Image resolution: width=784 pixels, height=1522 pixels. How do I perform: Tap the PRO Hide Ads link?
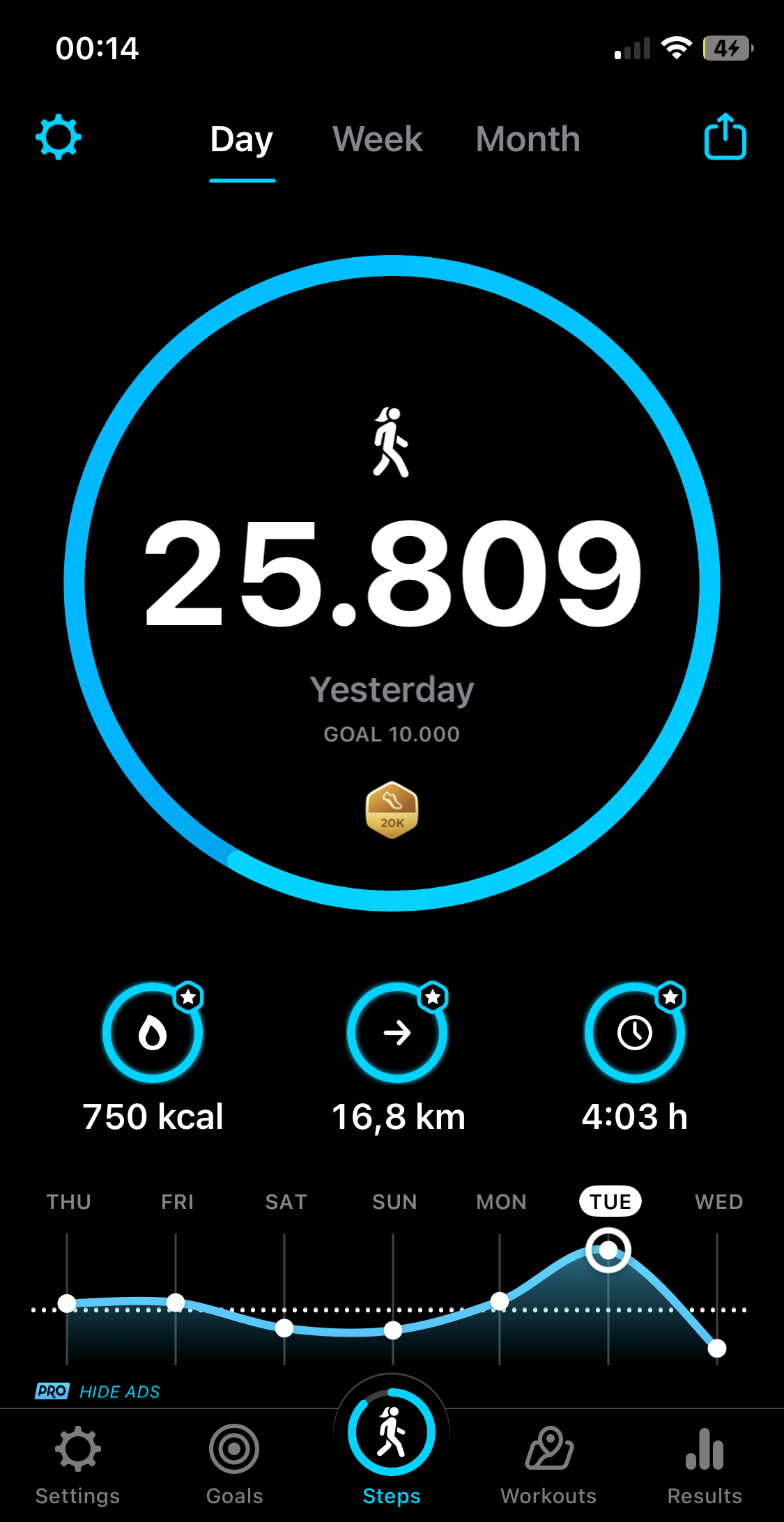click(x=98, y=1392)
